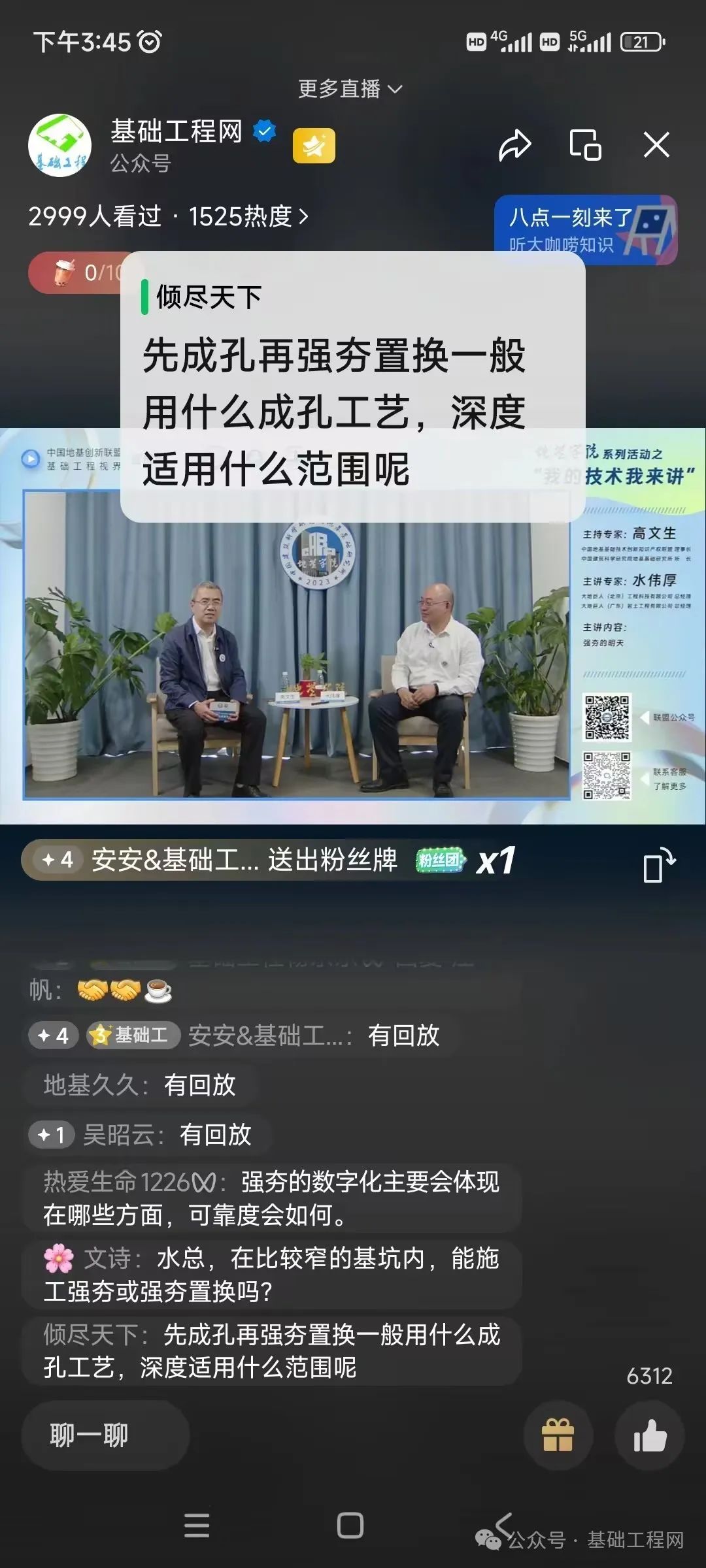Expand the 更多直播 dropdown

pos(350,89)
